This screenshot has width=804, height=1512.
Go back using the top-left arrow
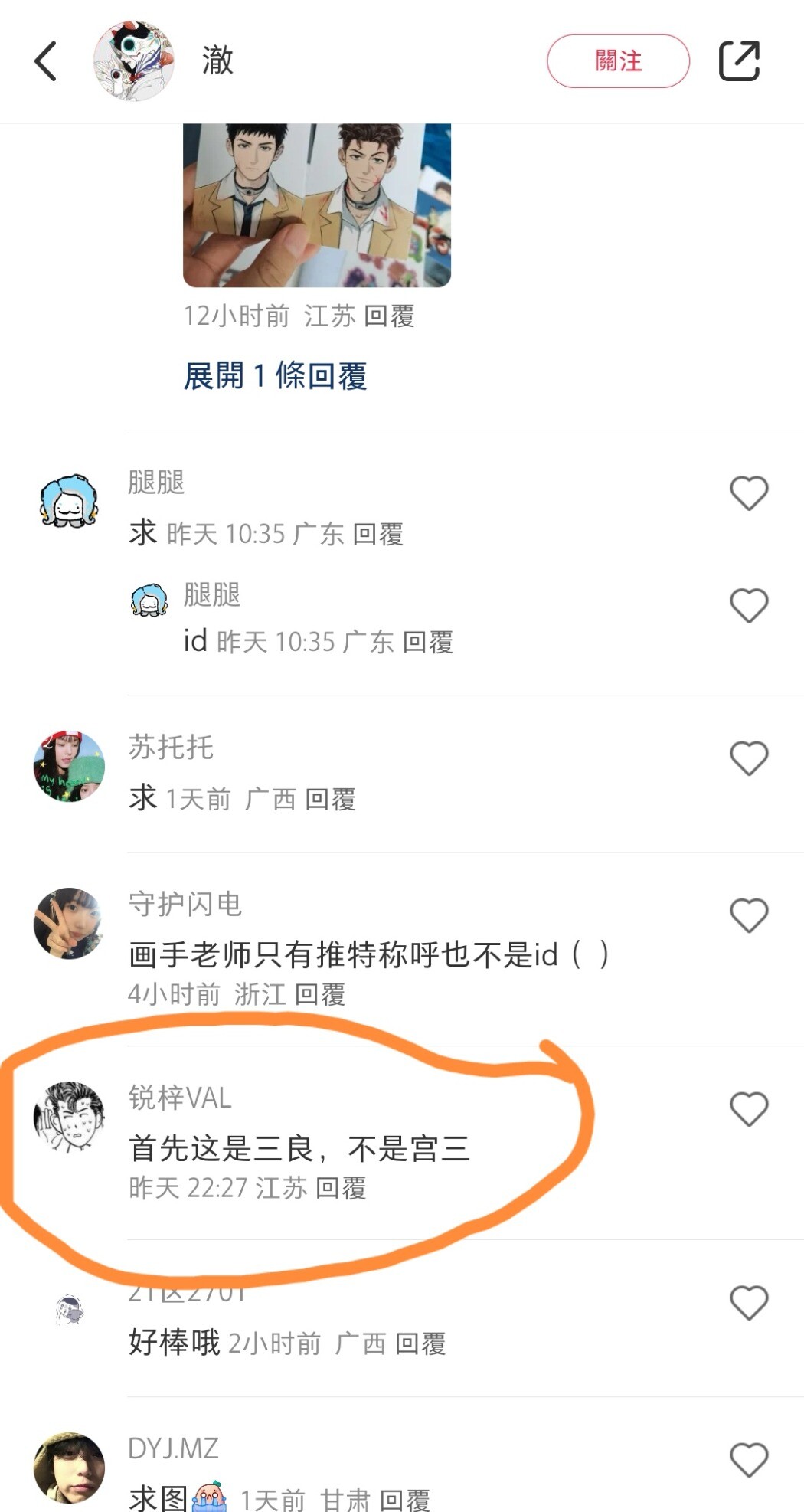(46, 61)
